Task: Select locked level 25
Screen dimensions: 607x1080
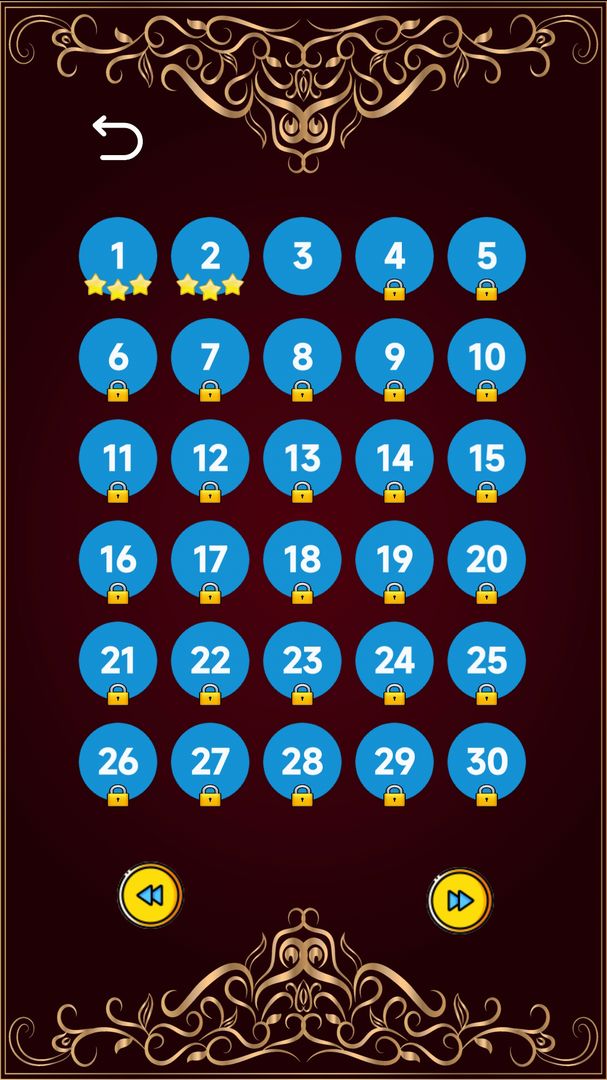Action: coord(486,660)
